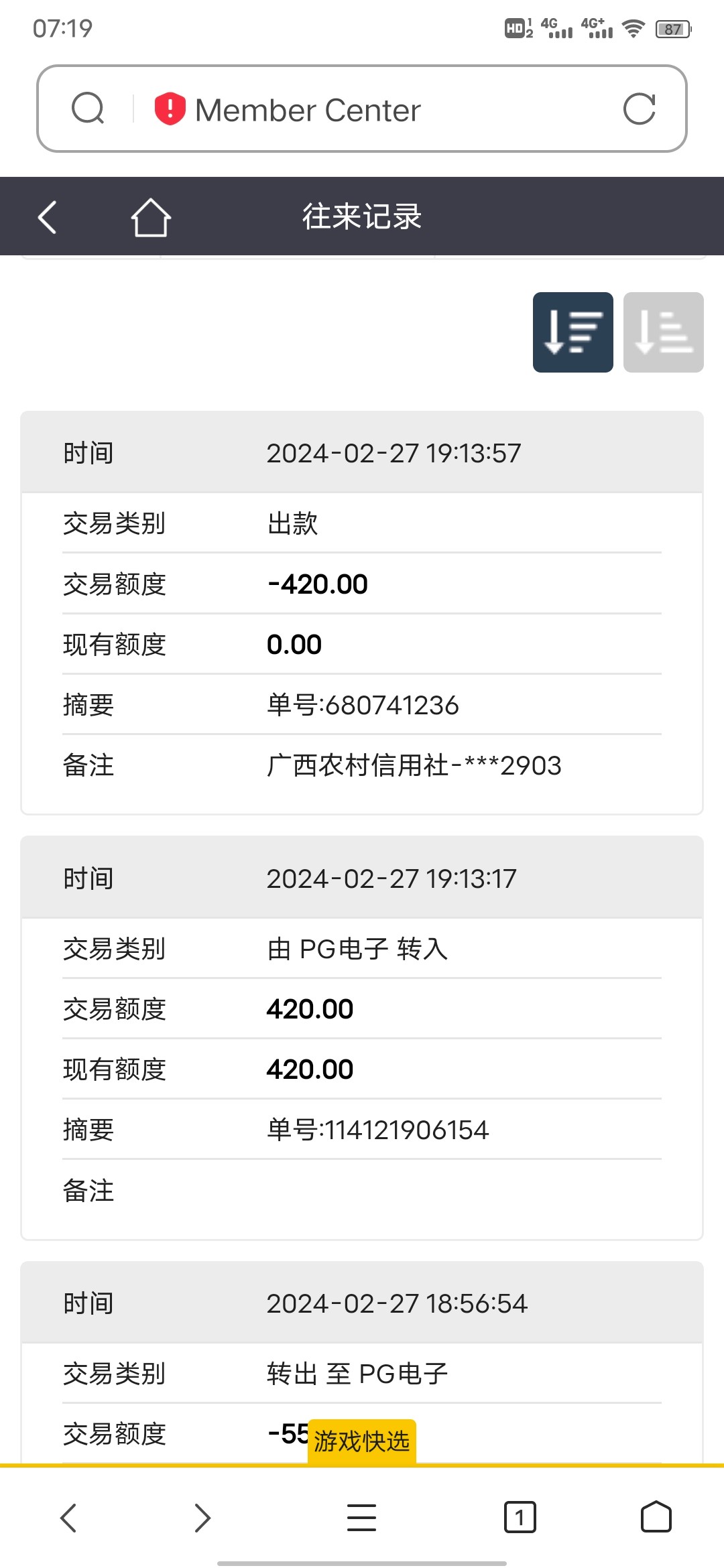Open the browser tabs switcher
Screen dimensions: 724x1568
(520, 1518)
